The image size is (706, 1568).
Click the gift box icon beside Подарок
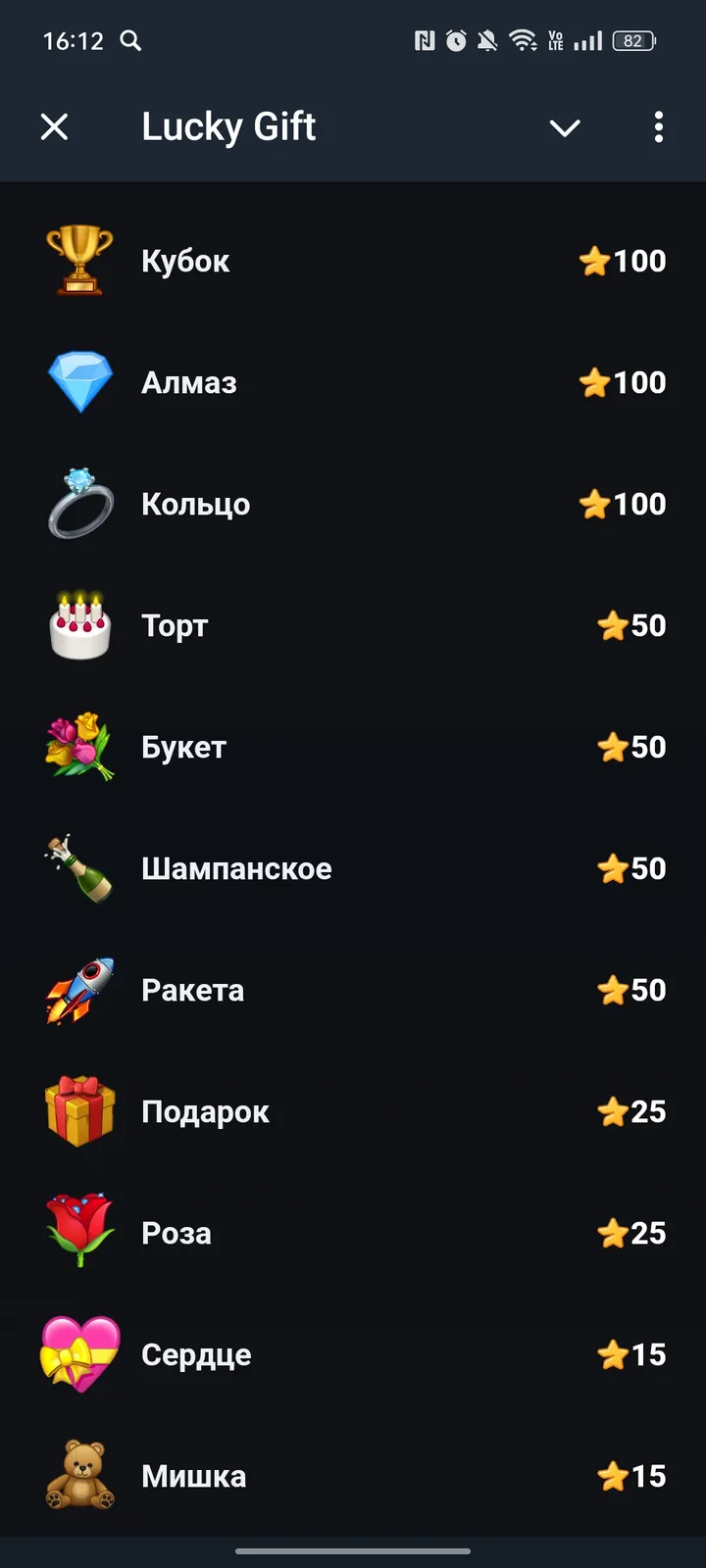(79, 1111)
